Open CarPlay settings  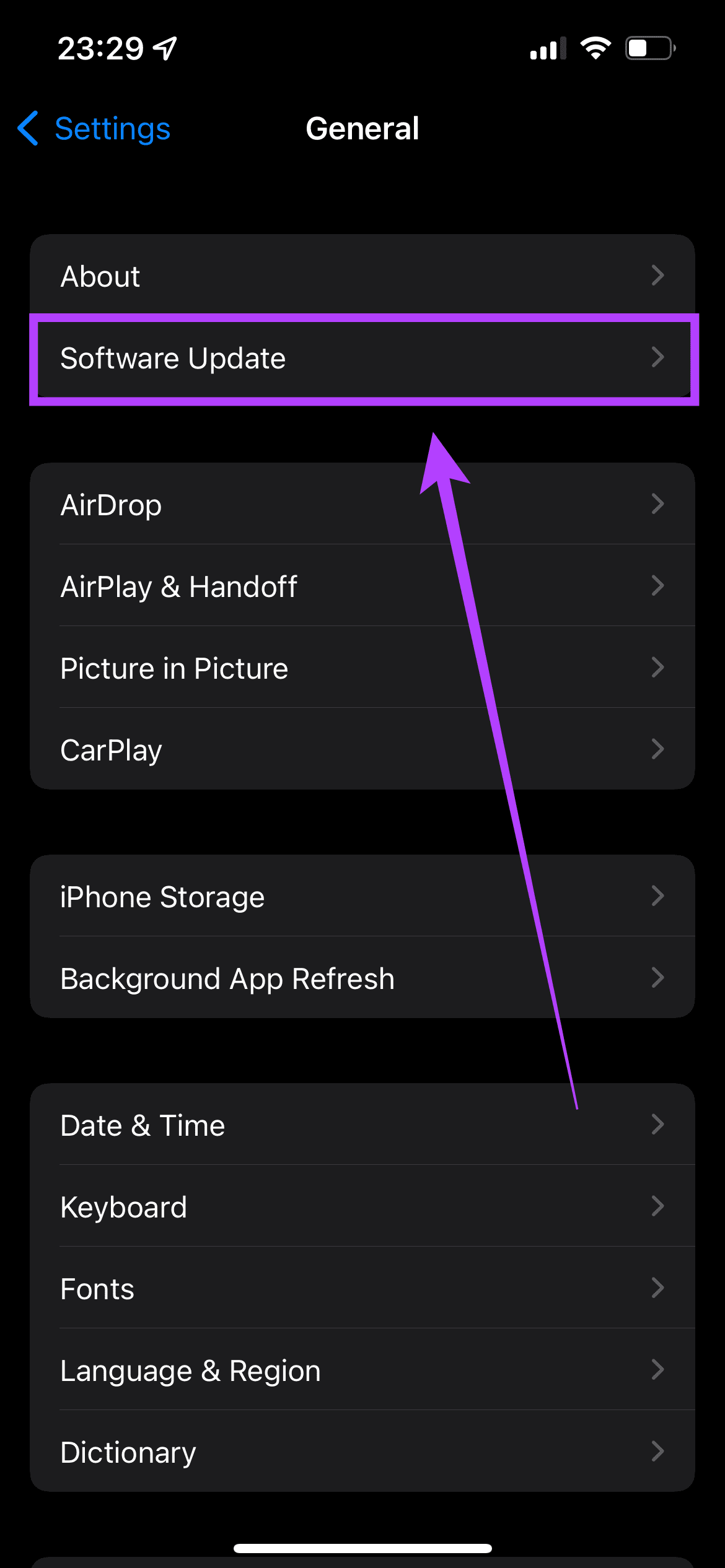[362, 749]
